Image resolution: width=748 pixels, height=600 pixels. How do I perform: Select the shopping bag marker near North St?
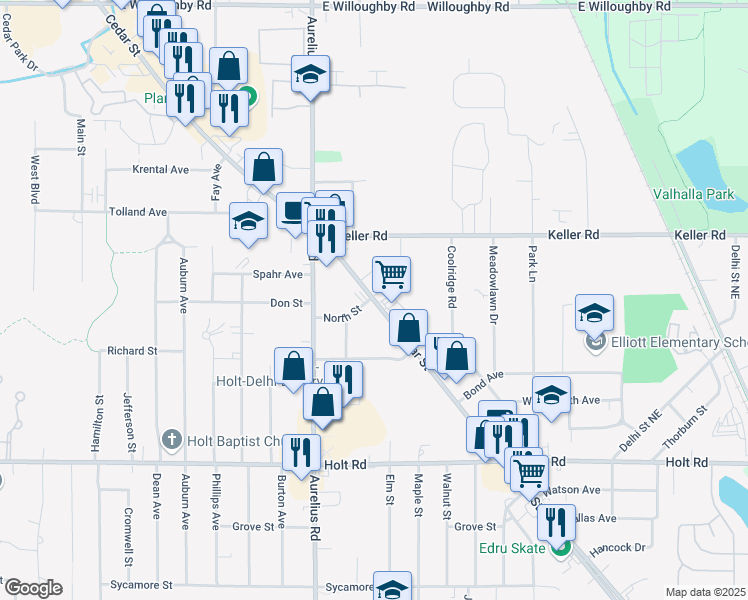pyautogui.click(x=408, y=327)
